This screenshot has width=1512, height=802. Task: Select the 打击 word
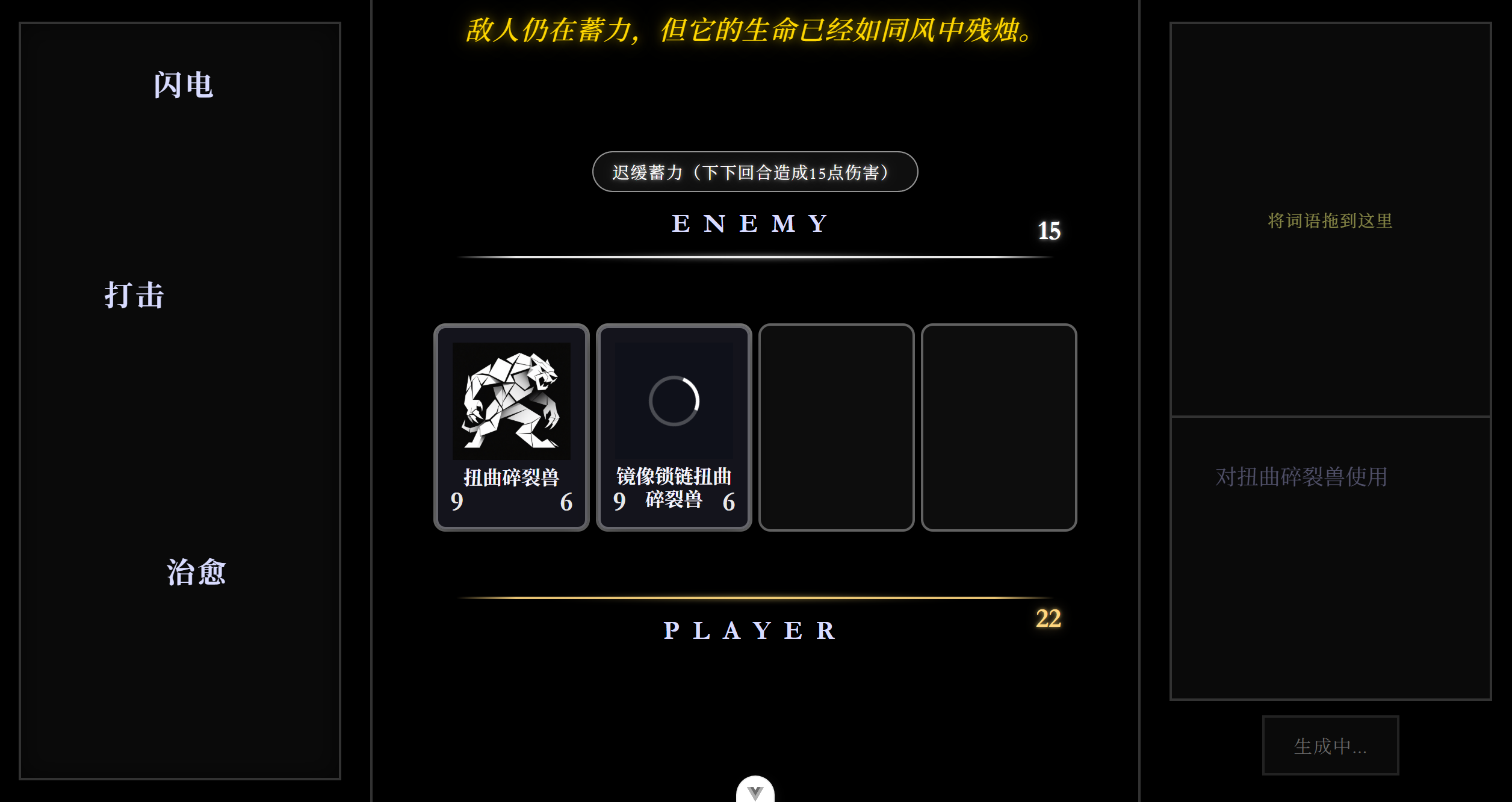click(134, 295)
